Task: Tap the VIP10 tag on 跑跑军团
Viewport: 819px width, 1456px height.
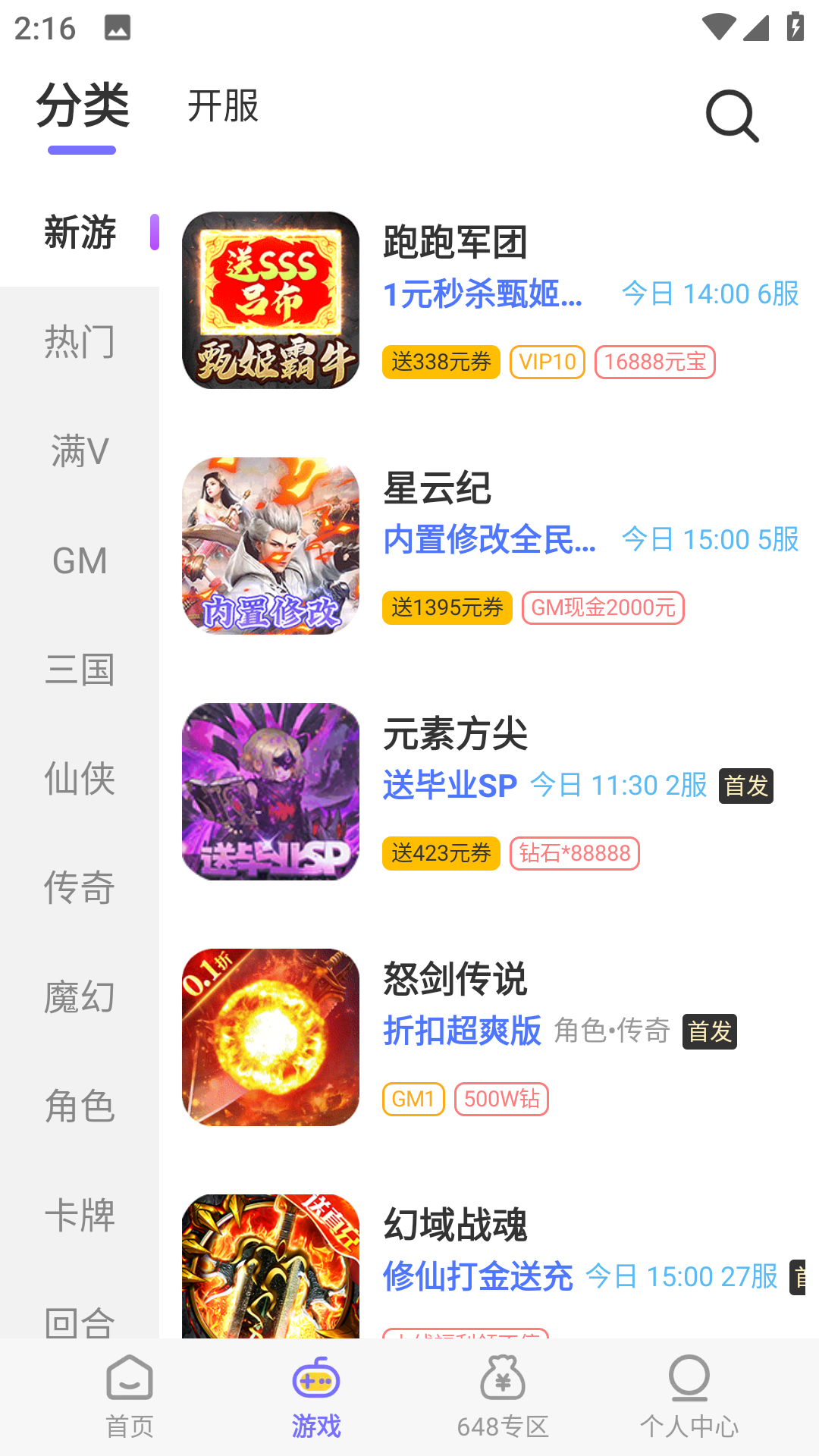Action: tap(548, 362)
